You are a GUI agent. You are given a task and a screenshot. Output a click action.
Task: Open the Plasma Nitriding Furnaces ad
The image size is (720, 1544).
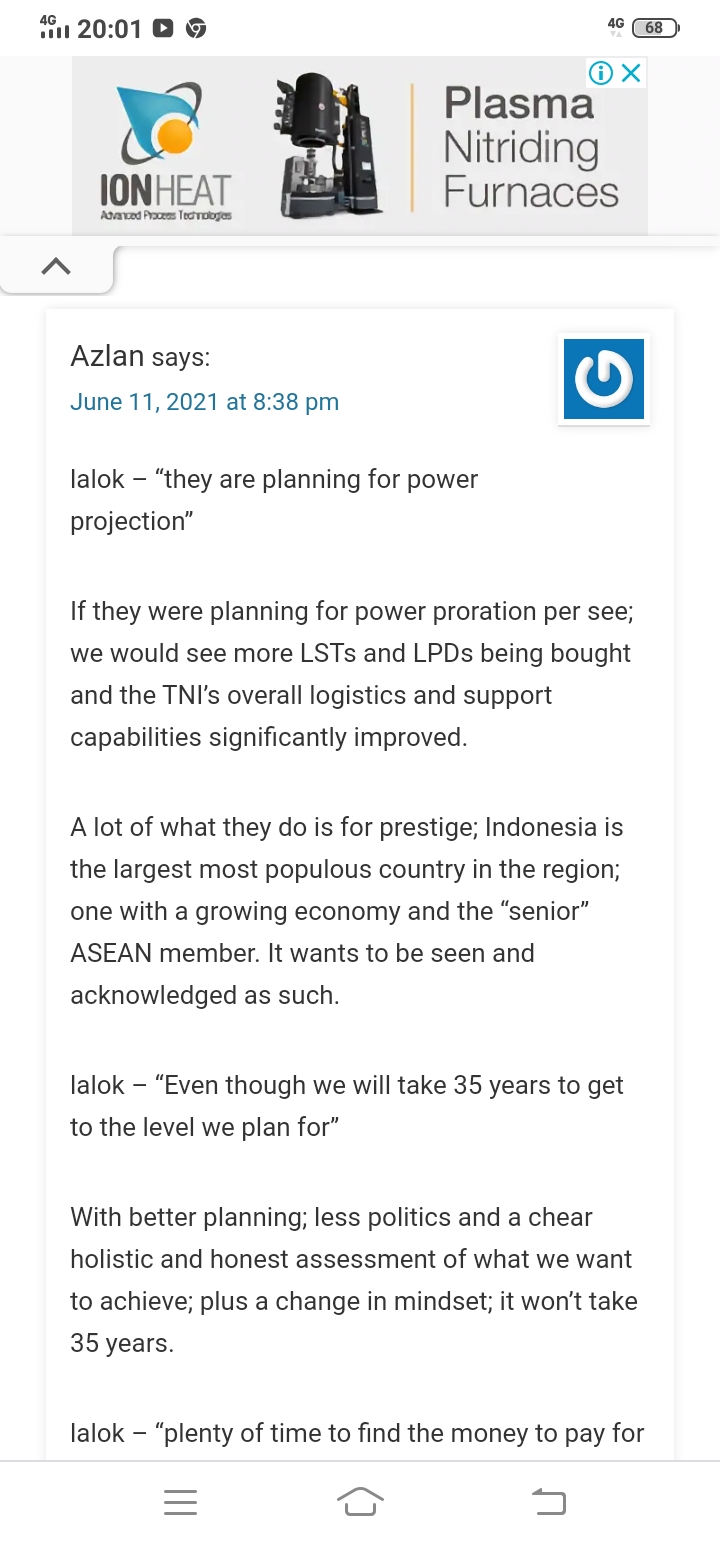pyautogui.click(x=360, y=146)
